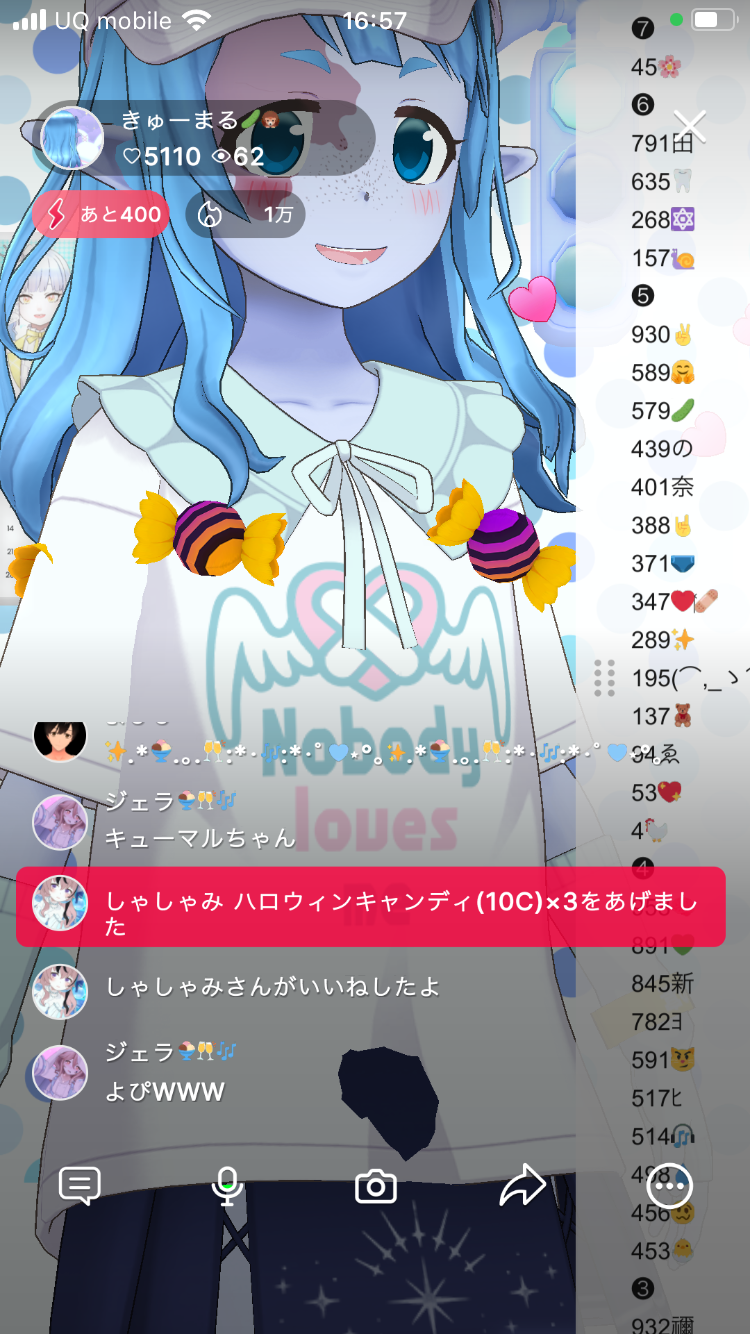Image resolution: width=750 pixels, height=1334 pixels.
Task: Open the more options menu
Action: coord(669,1186)
